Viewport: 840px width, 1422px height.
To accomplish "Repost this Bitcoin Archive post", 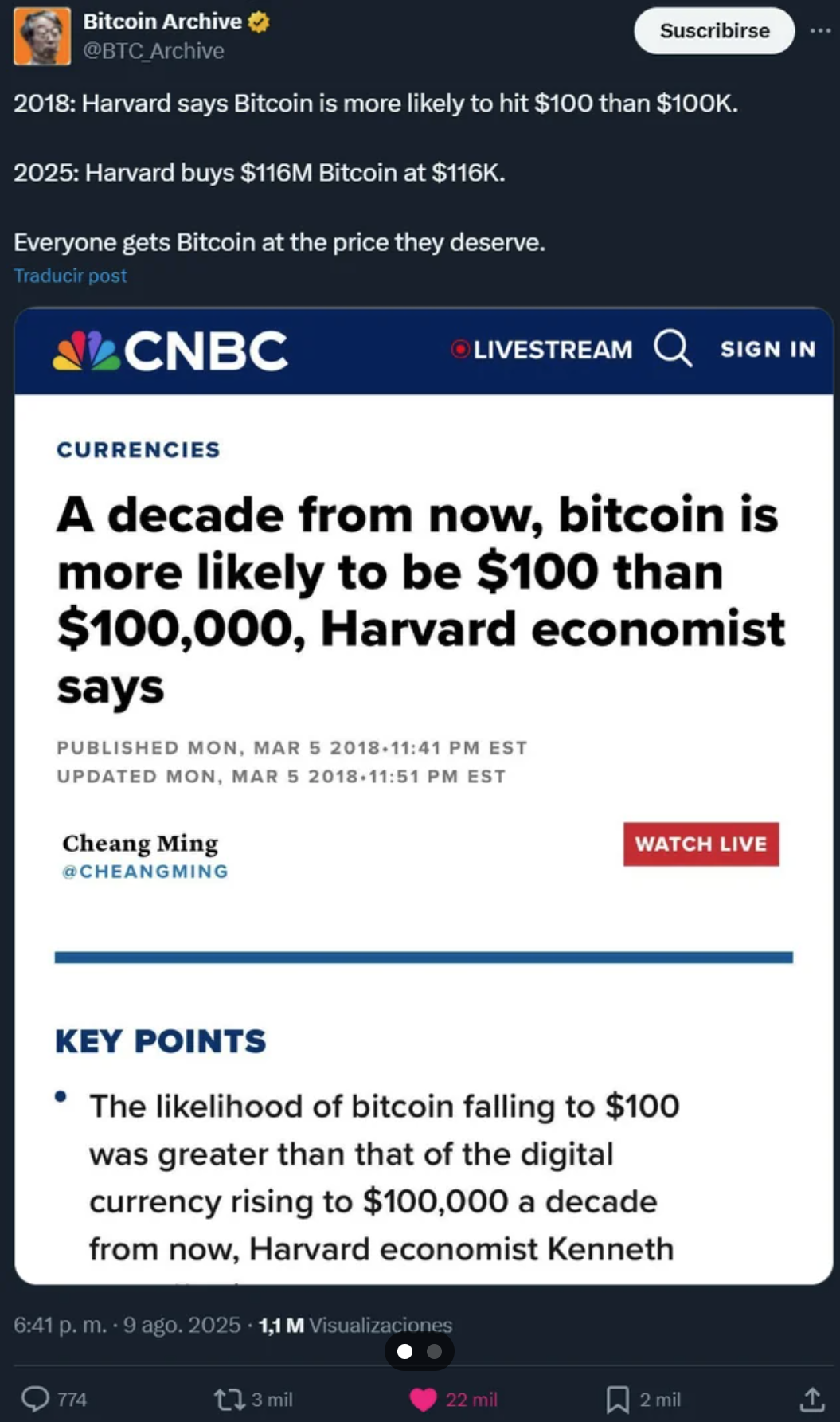I will pyautogui.click(x=229, y=1400).
